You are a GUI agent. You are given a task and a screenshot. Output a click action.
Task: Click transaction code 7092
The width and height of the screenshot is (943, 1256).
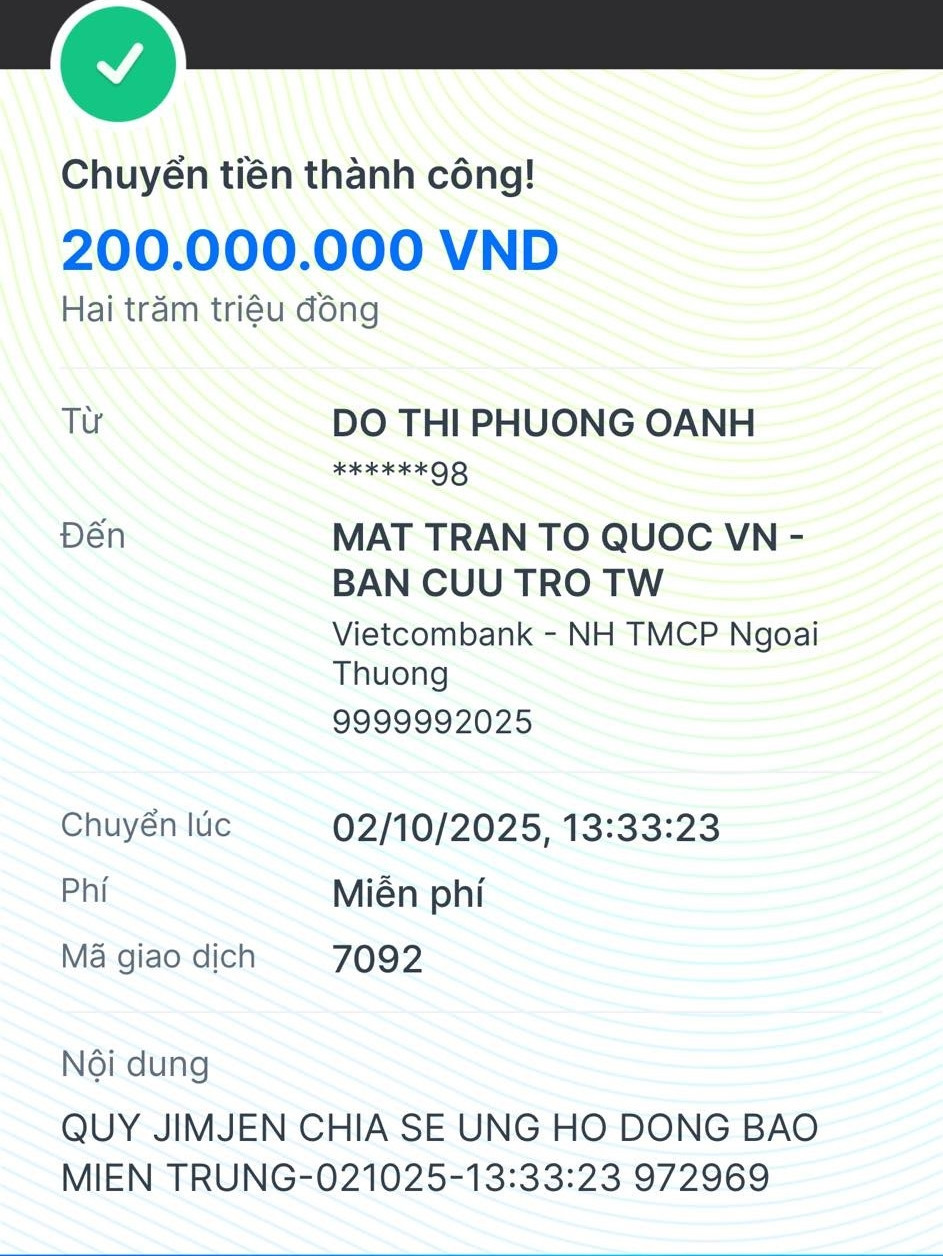(378, 958)
